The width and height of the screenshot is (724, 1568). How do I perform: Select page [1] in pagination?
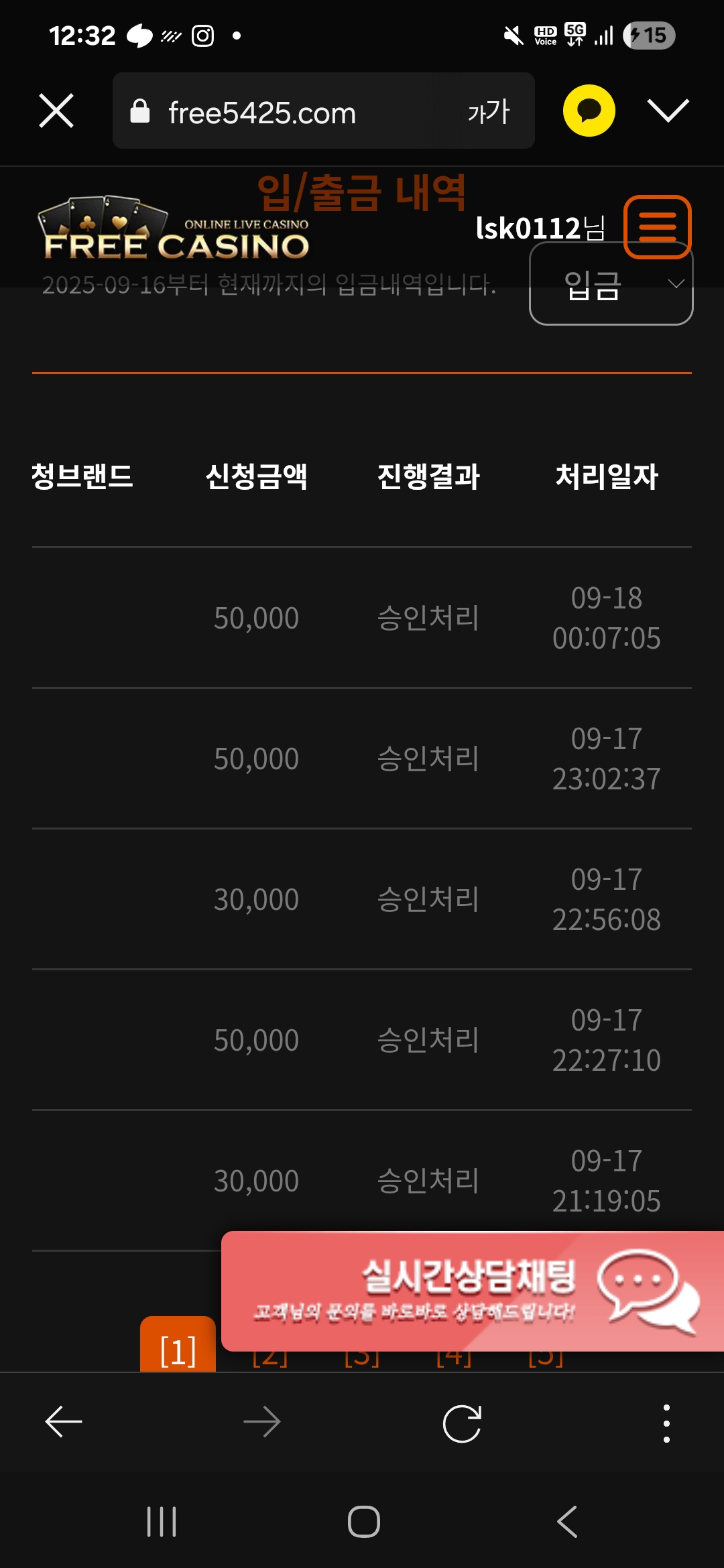pyautogui.click(x=178, y=1347)
